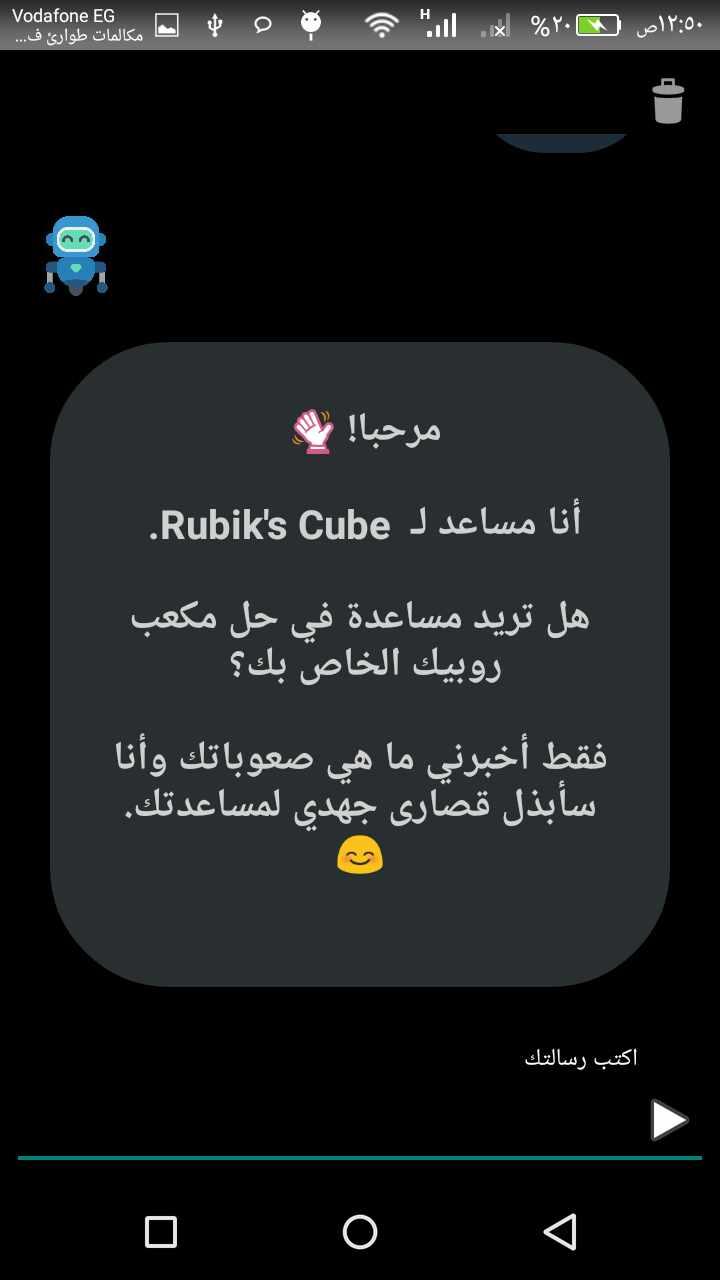Image resolution: width=720 pixels, height=1280 pixels.
Task: Send the message with the arrow icon
Action: [x=669, y=1120]
